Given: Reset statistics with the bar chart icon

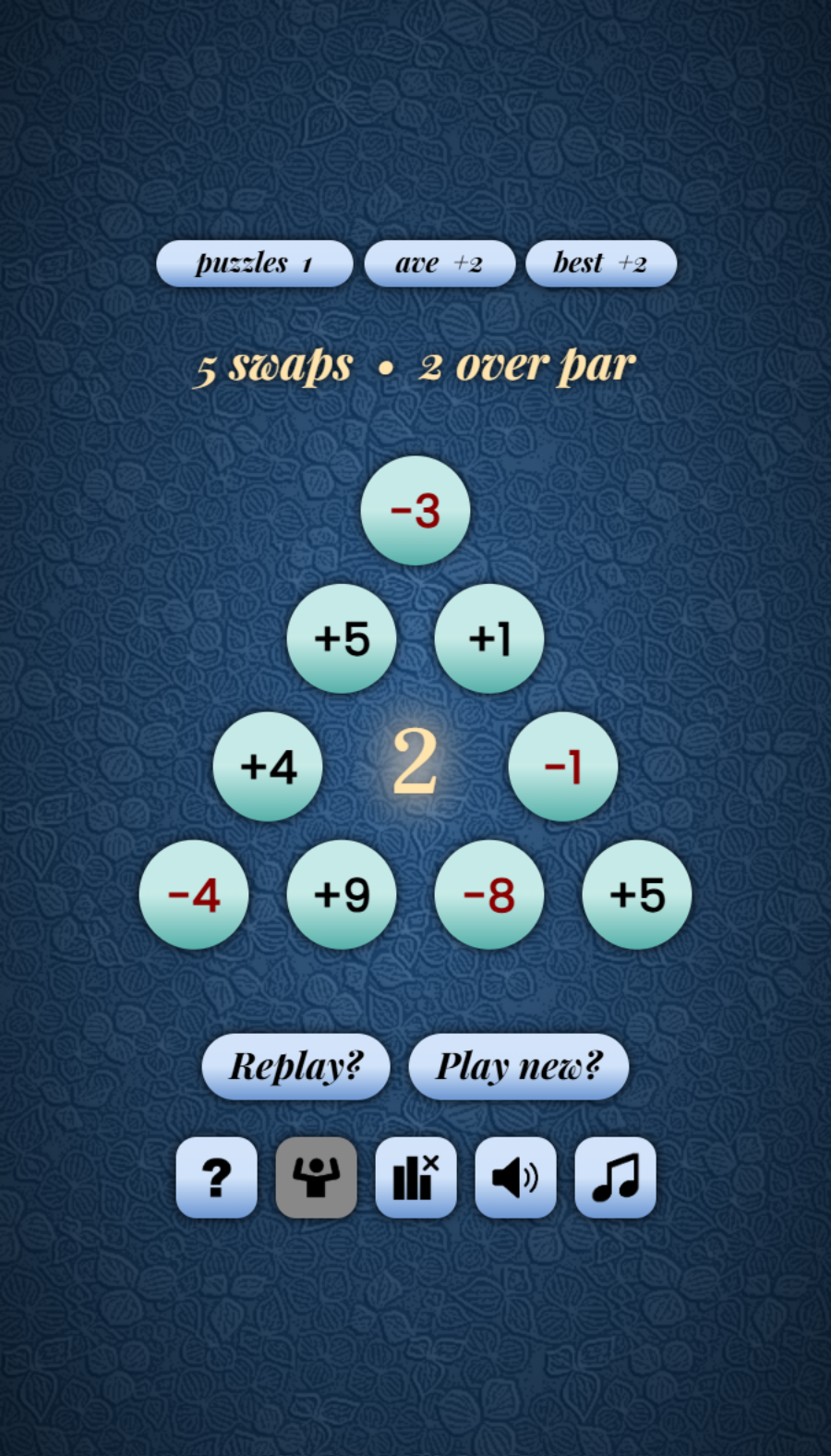Looking at the screenshot, I should click(415, 1177).
